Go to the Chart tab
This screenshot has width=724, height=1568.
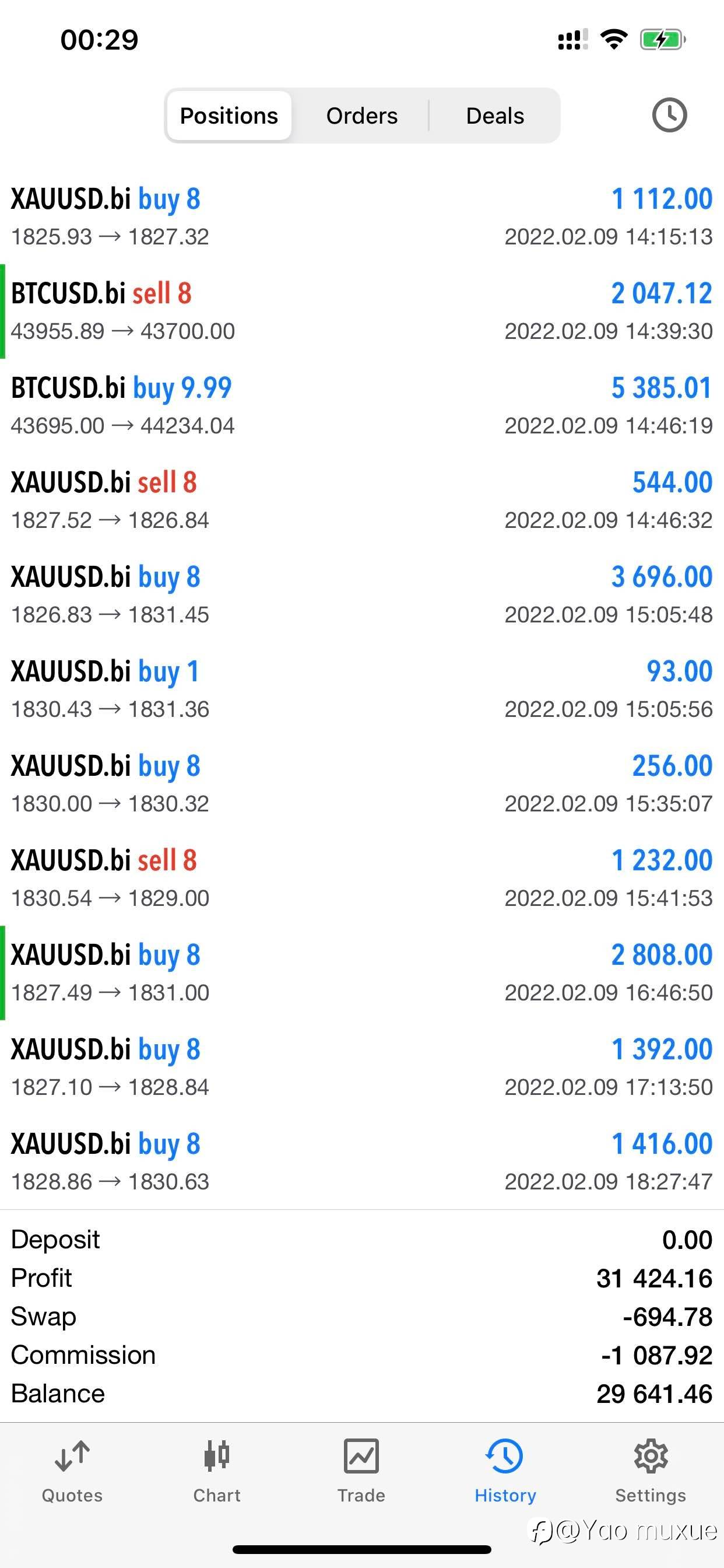217,1471
